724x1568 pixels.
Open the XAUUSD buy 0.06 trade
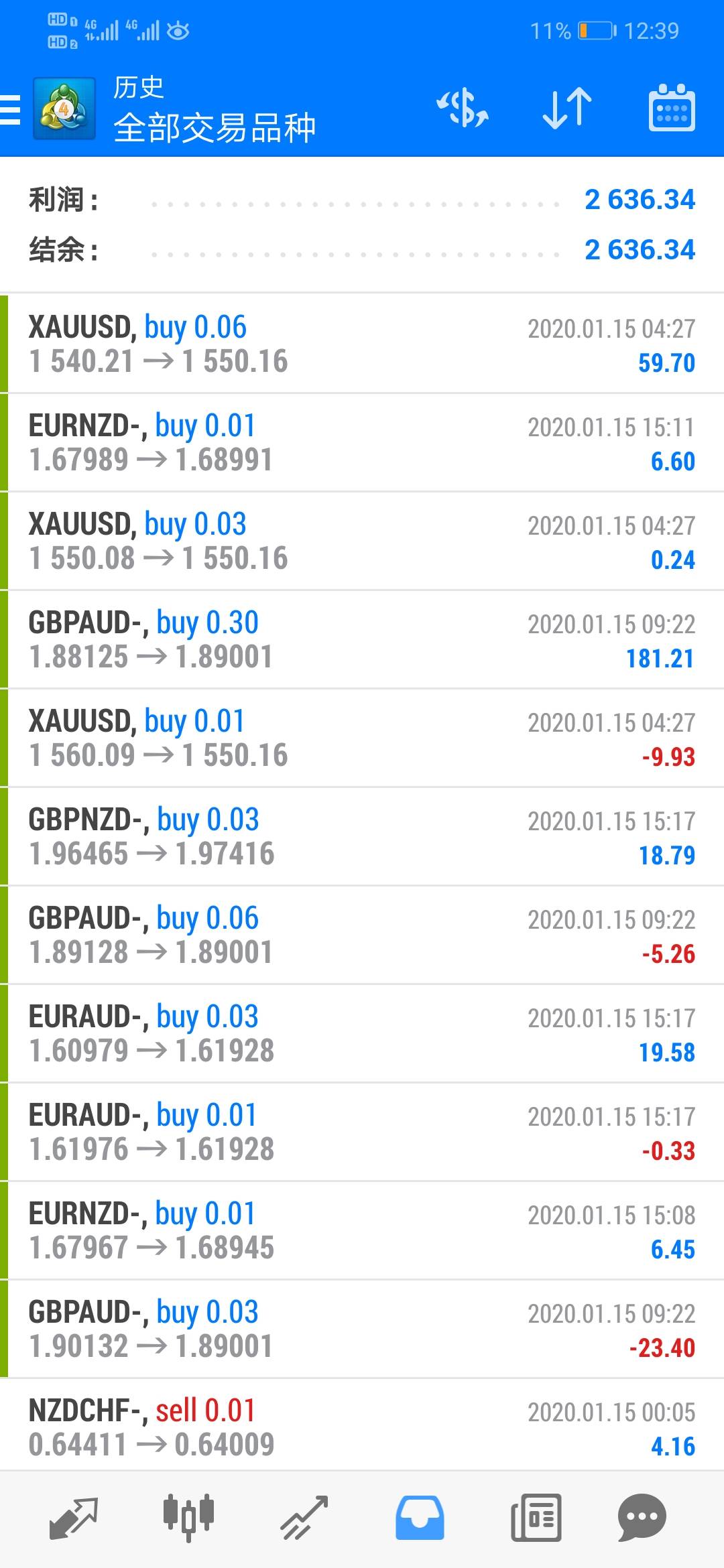click(x=362, y=344)
